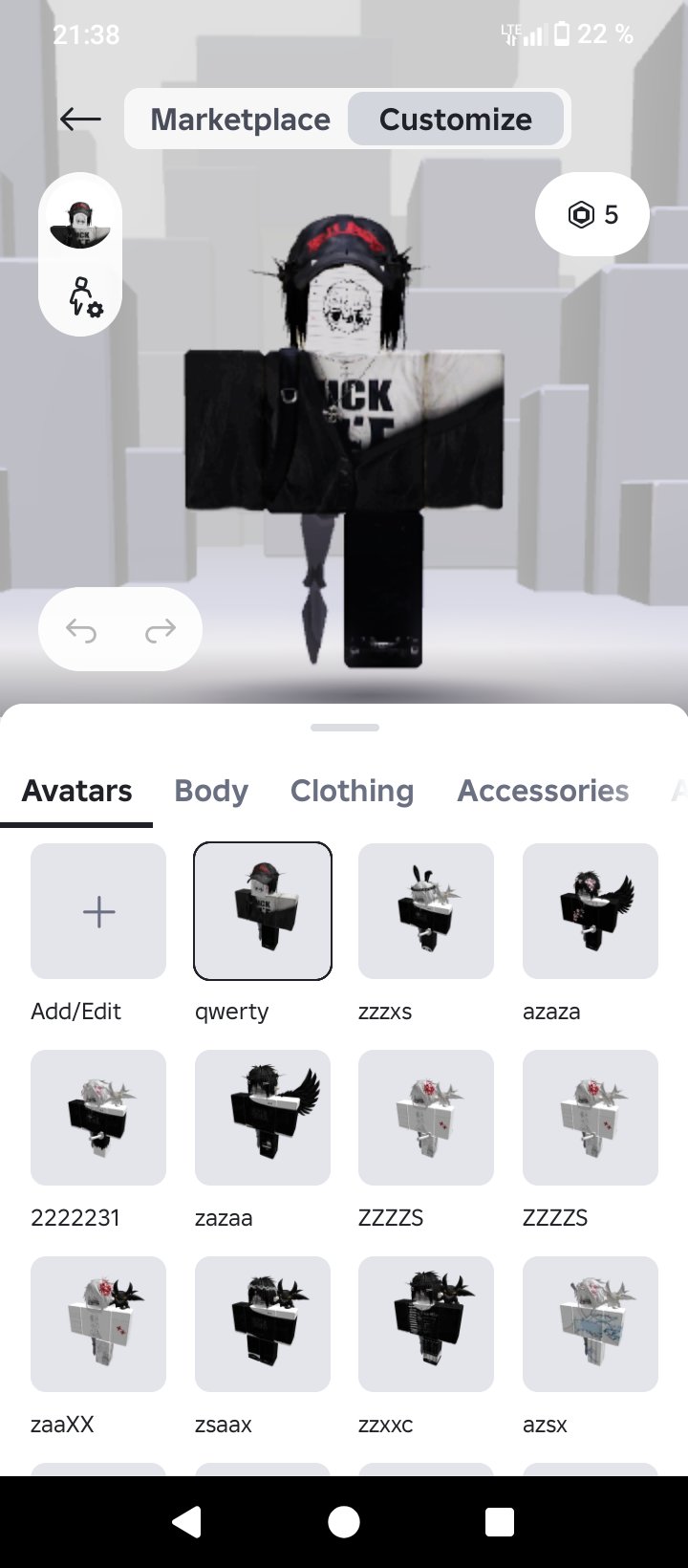Redo the avatar change
The width and height of the screenshot is (688, 1568).
pos(160,630)
